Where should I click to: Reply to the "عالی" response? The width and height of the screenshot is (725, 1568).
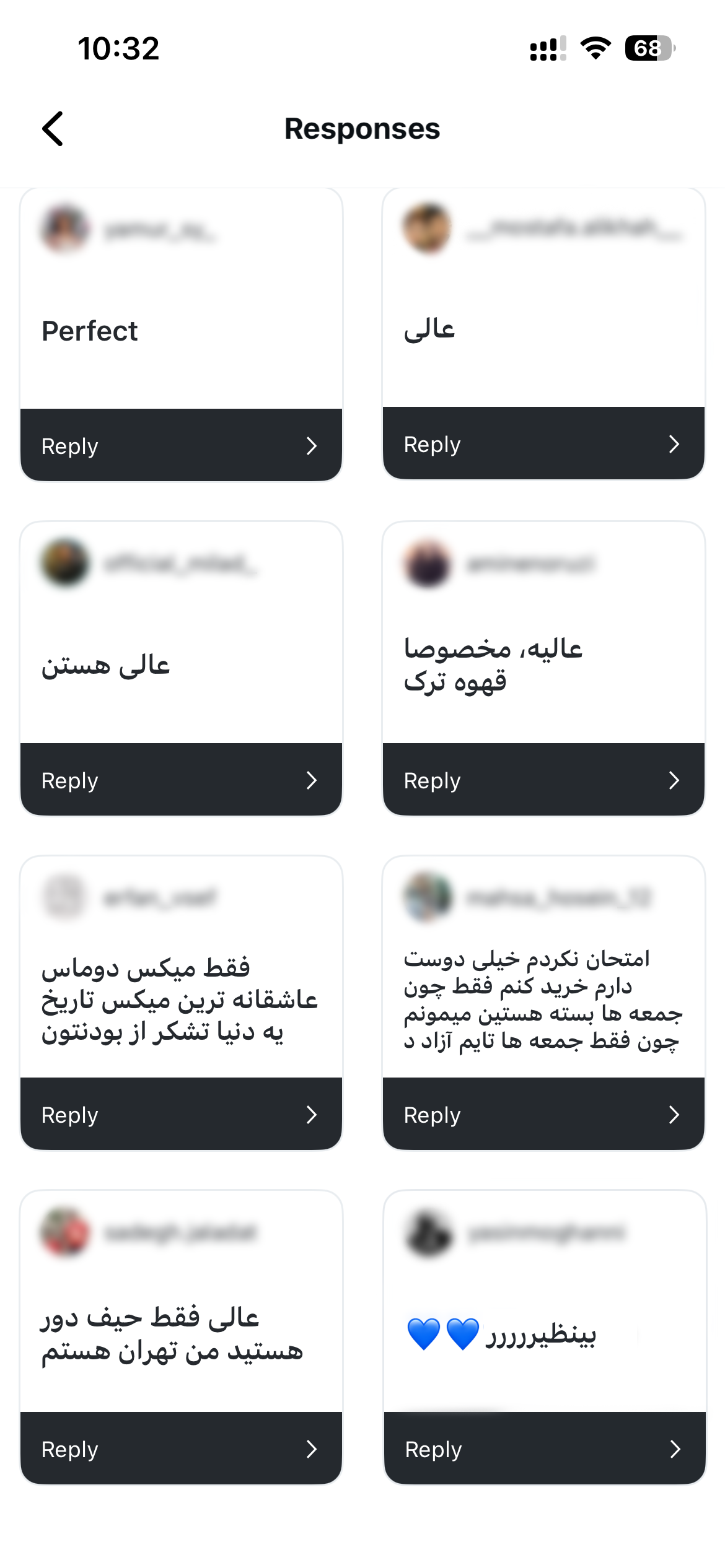tap(543, 444)
